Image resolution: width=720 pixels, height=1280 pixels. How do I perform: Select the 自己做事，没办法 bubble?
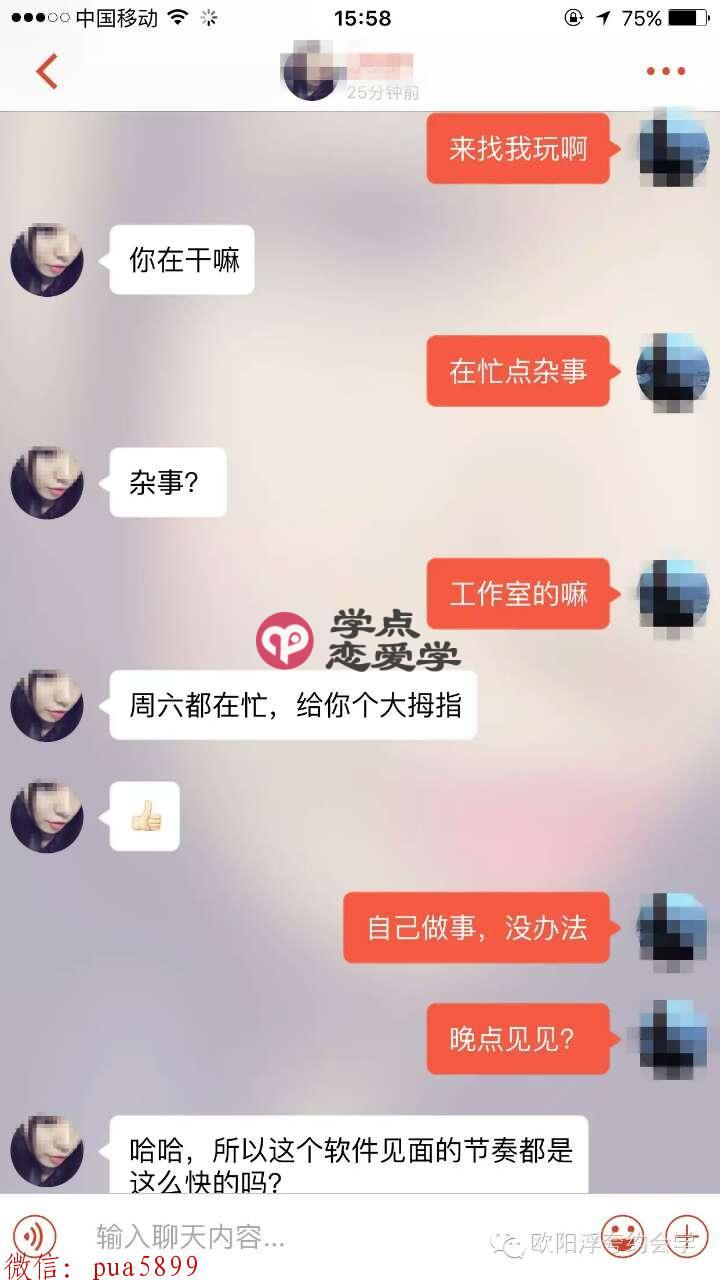(x=476, y=927)
